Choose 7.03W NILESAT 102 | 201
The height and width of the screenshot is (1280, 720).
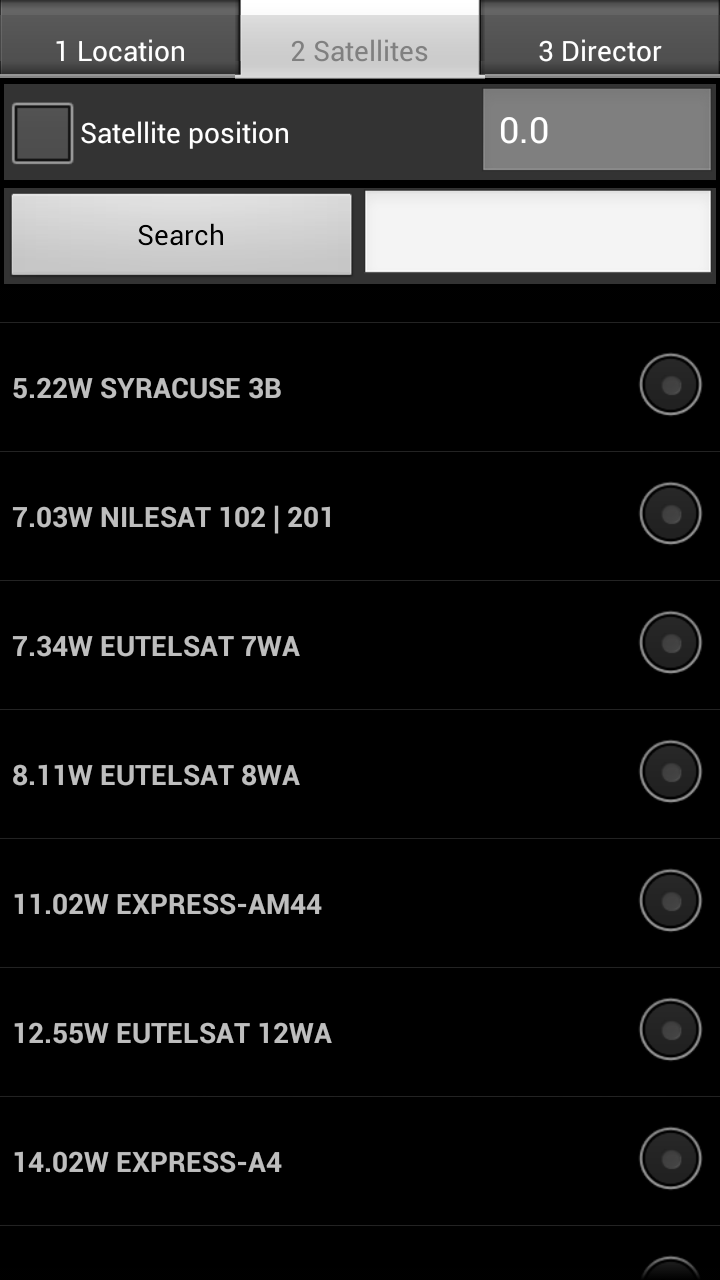click(670, 514)
